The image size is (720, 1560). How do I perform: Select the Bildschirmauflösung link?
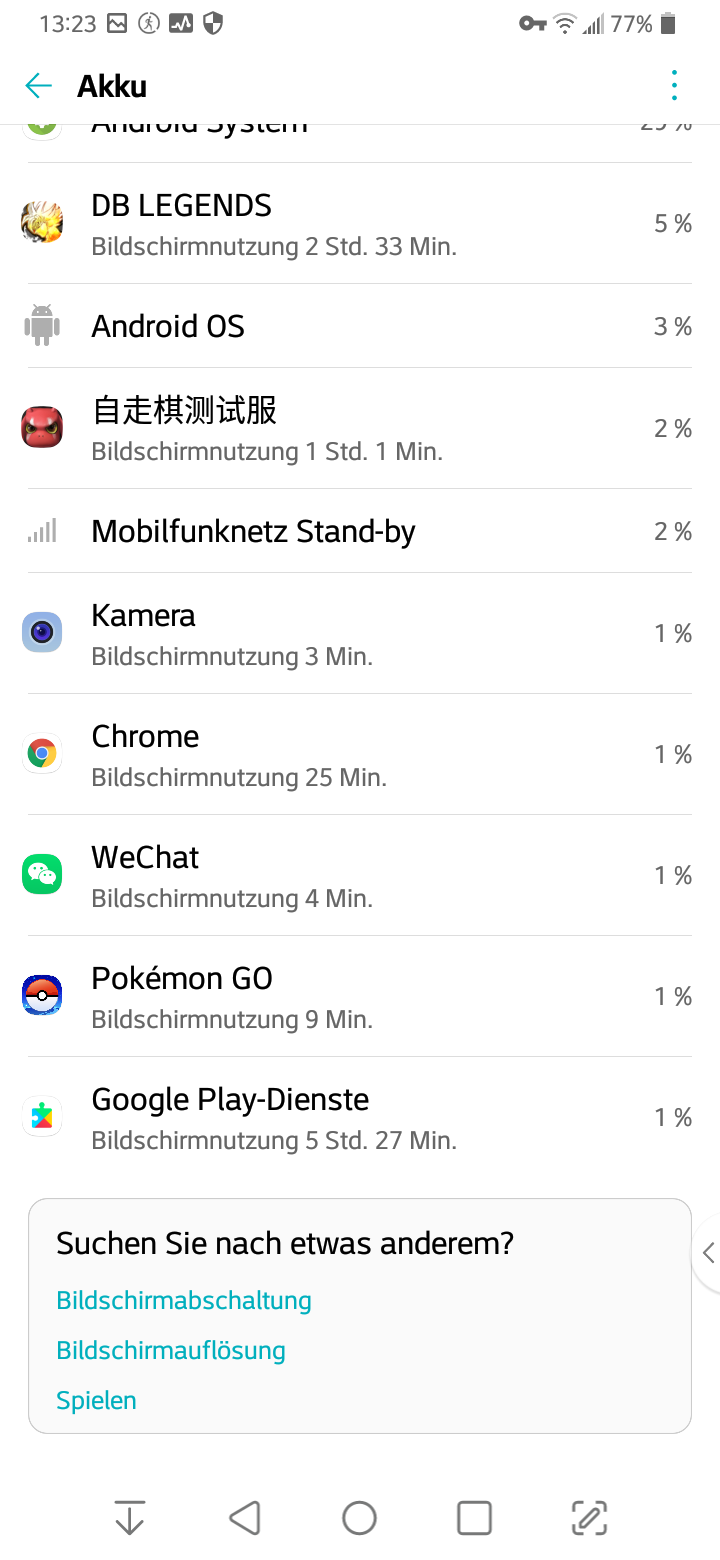tap(170, 1350)
